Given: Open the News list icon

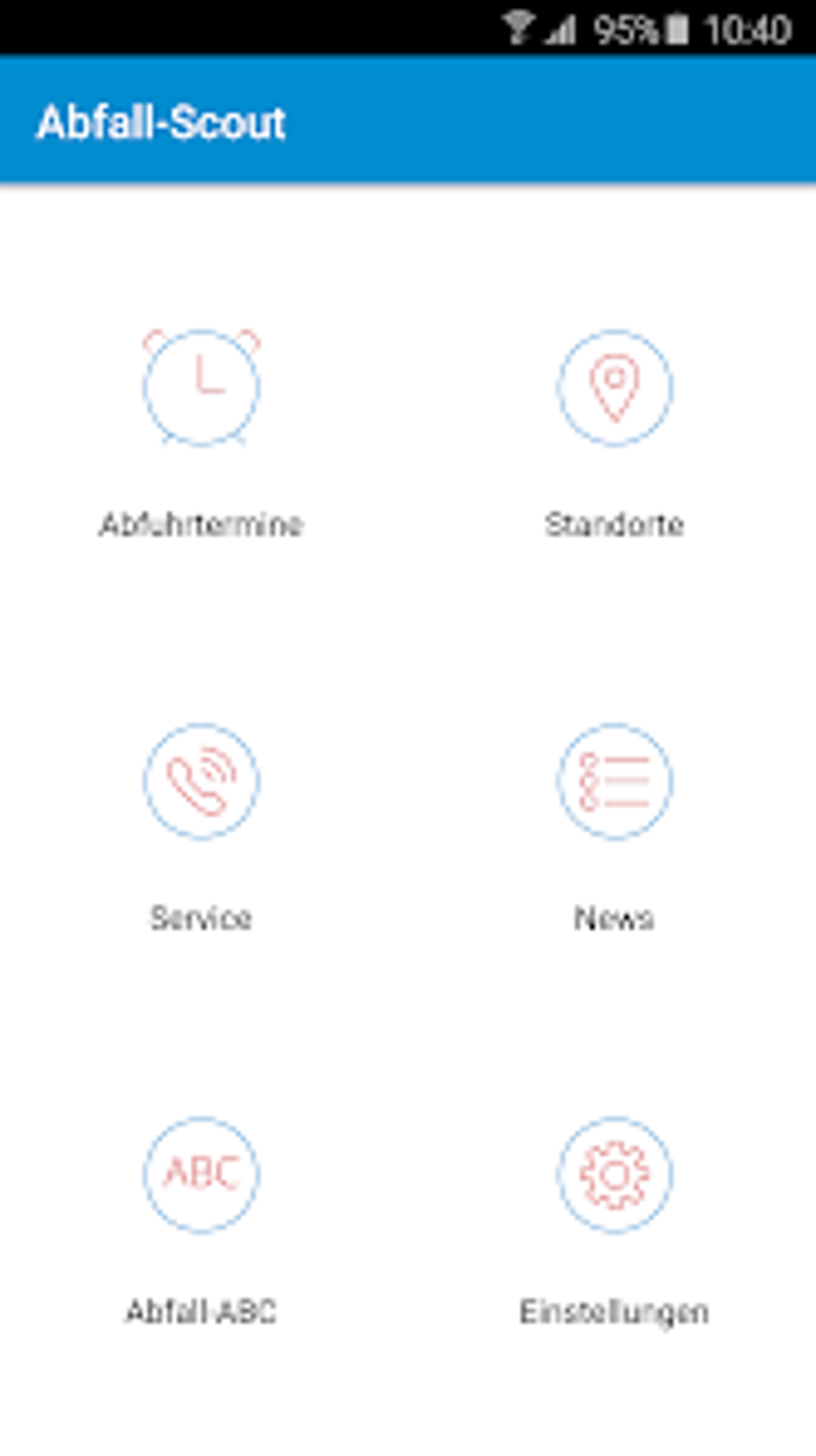Looking at the screenshot, I should click(614, 782).
